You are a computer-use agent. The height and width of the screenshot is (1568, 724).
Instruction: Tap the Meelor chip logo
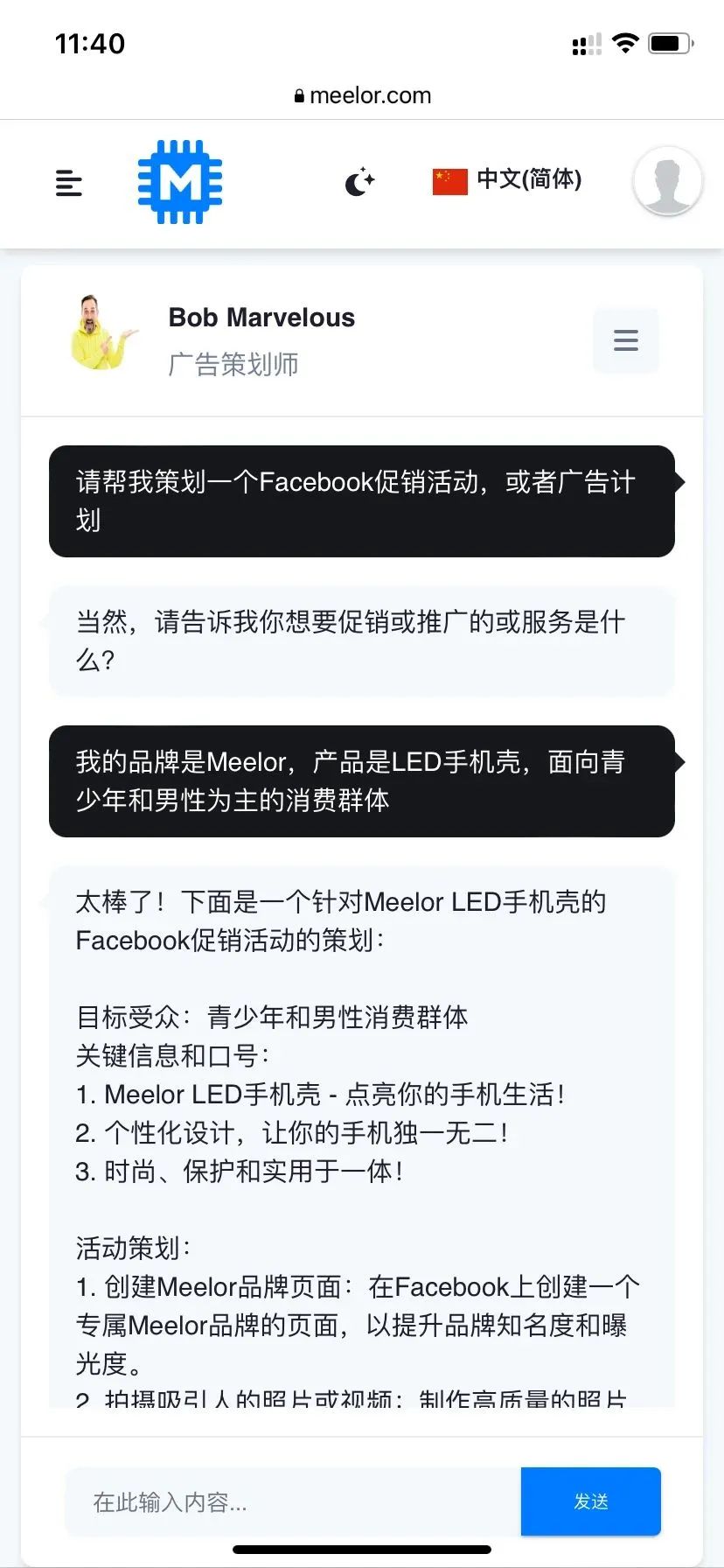[180, 182]
